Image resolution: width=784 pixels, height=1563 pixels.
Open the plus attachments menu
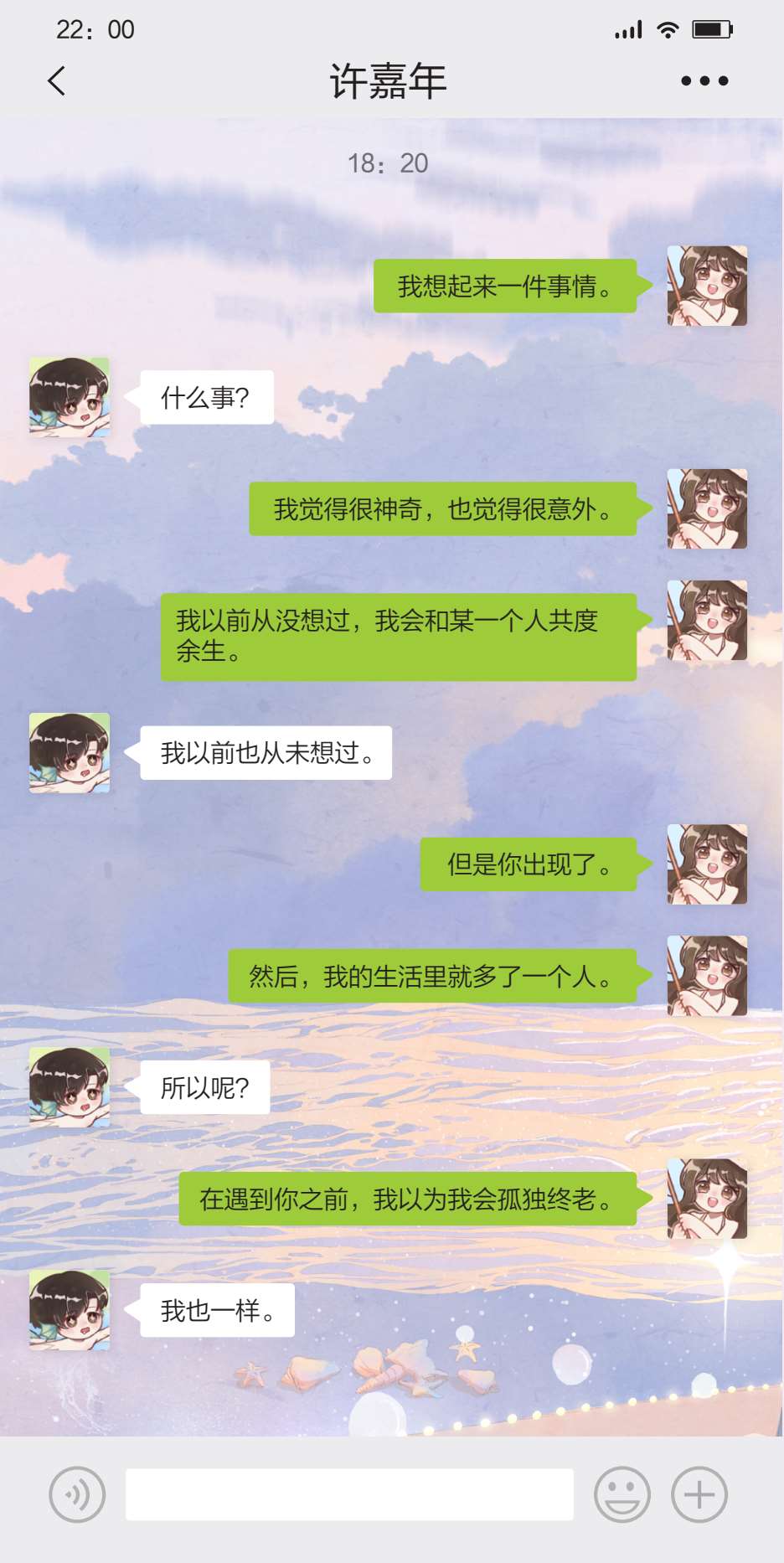[x=699, y=1494]
